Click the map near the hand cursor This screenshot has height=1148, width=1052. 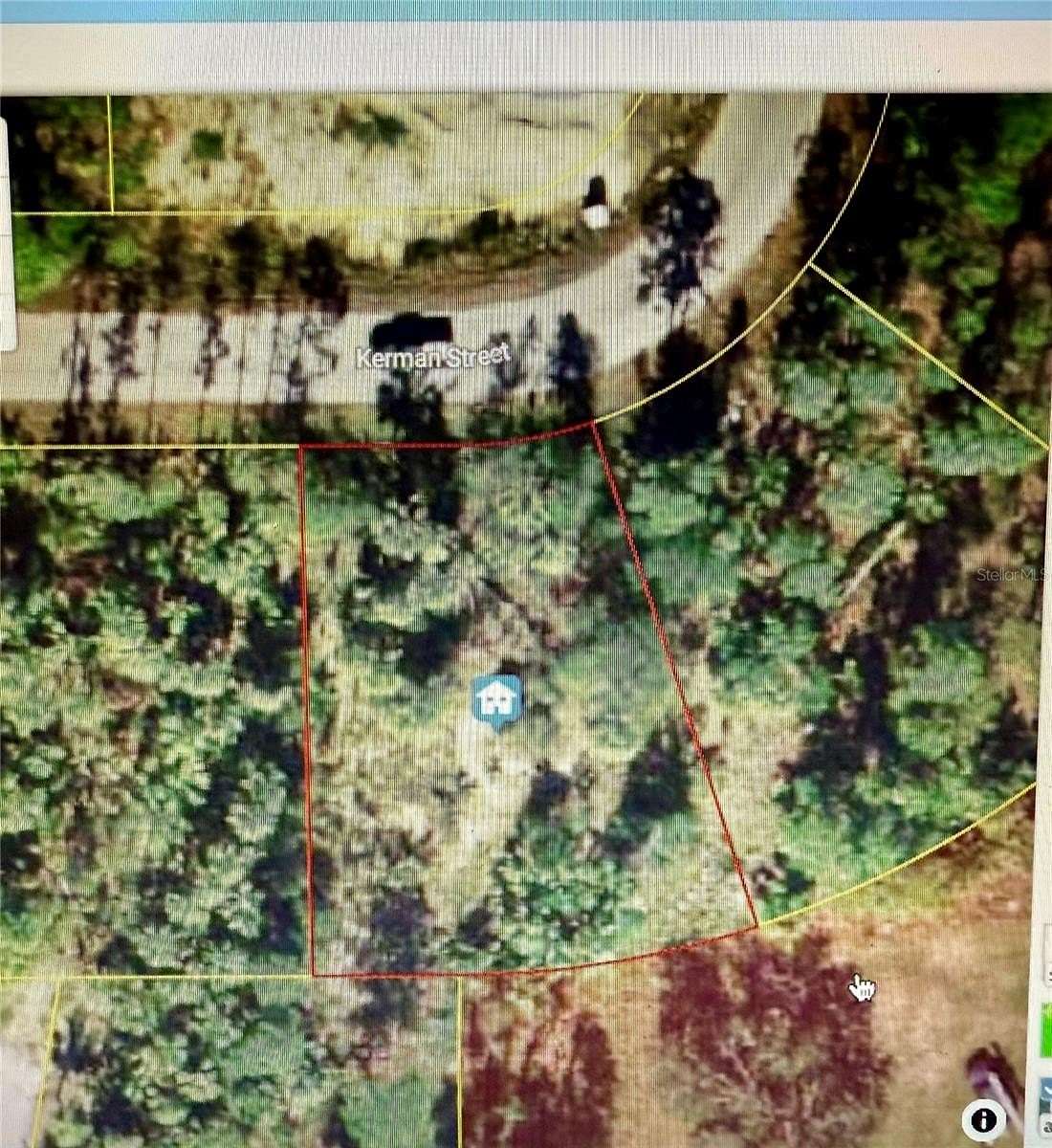pos(859,988)
